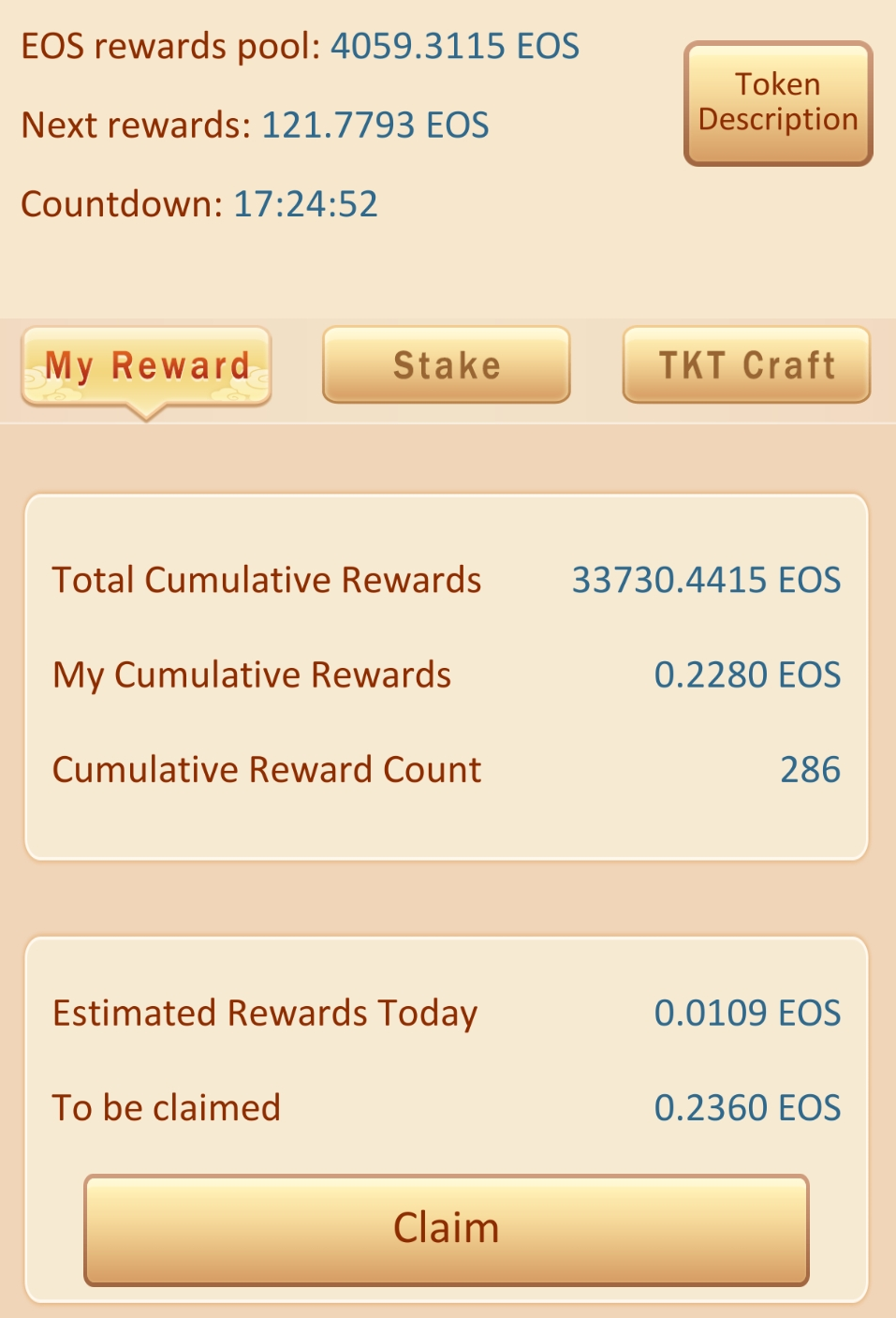Viewport: 896px width, 1318px height.
Task: Open the Token Description button
Action: coord(778,103)
